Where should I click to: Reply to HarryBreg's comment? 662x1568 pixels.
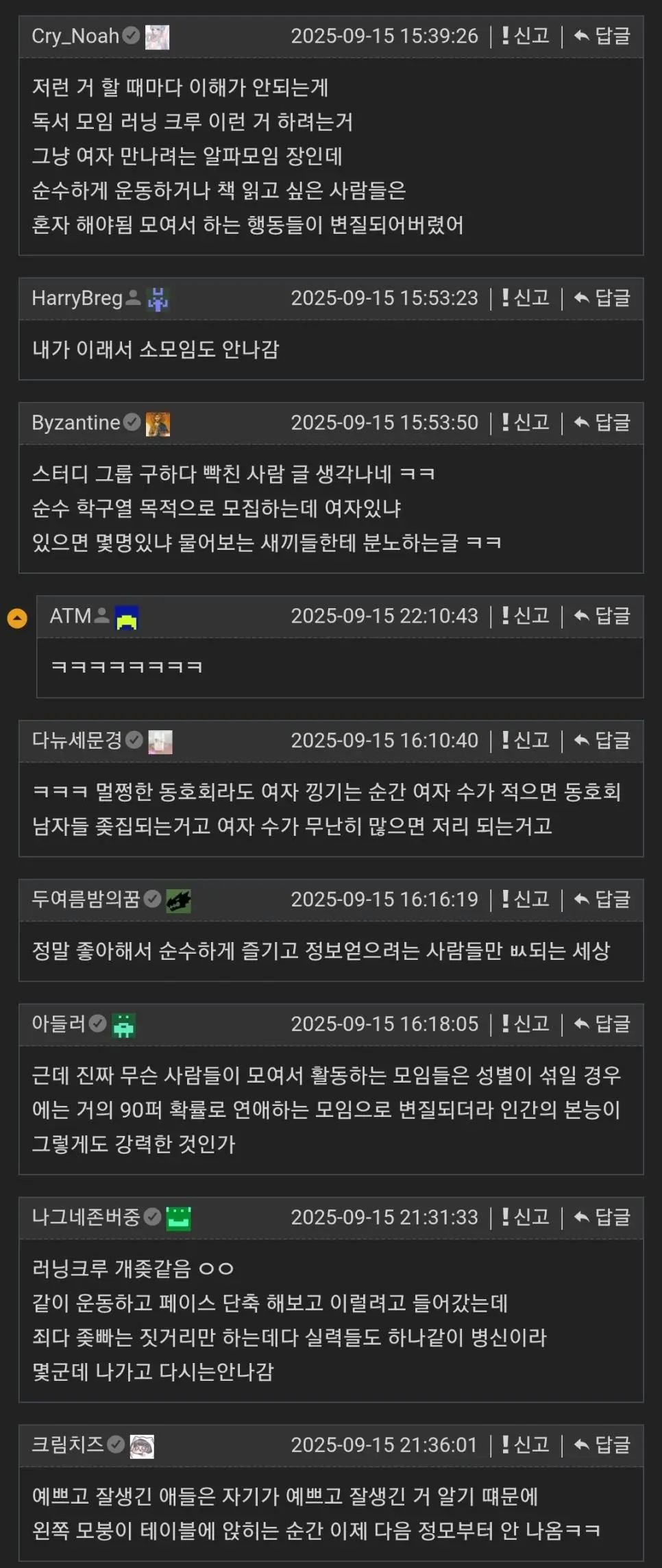pyautogui.click(x=602, y=298)
